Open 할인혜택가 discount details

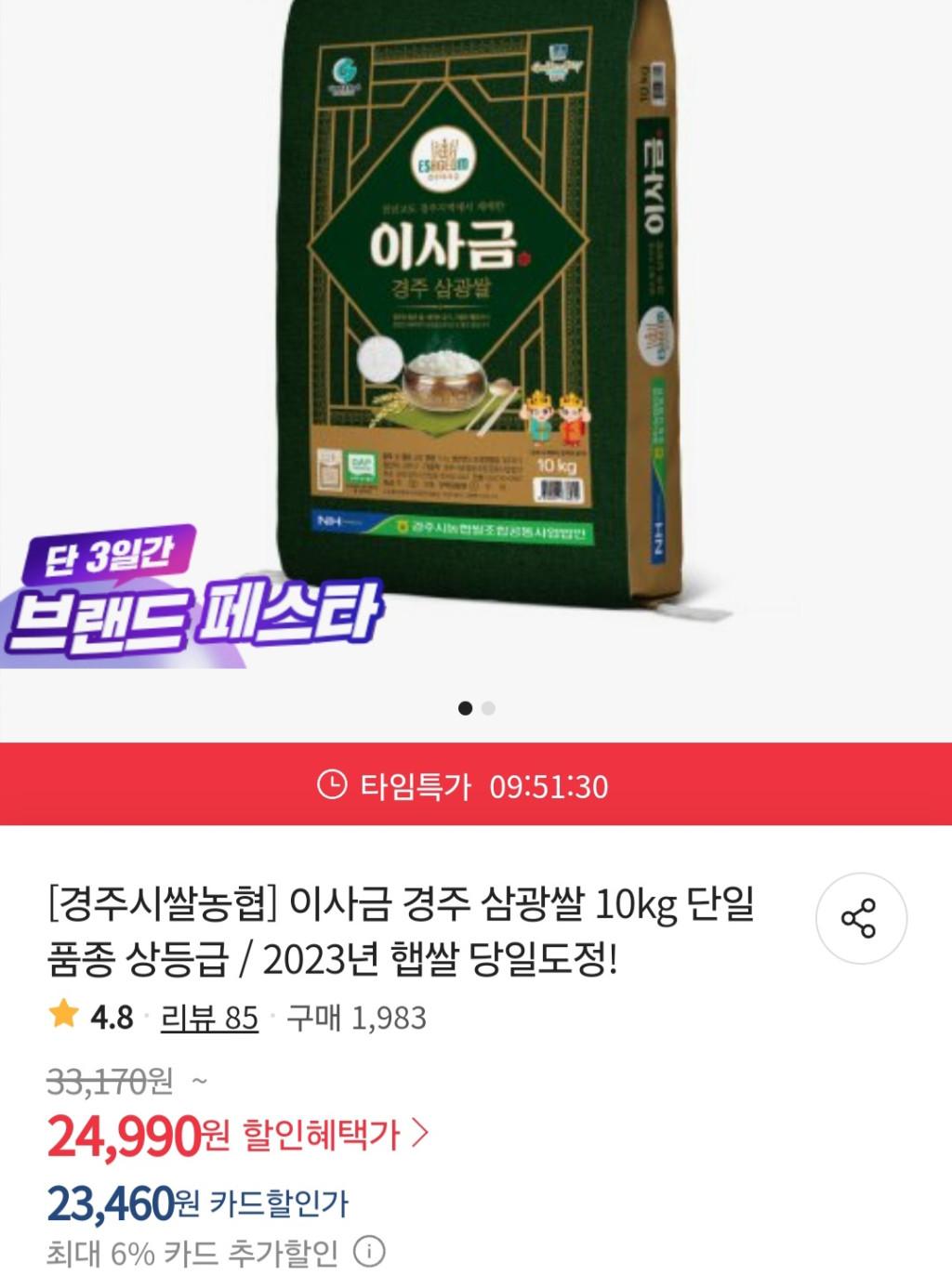point(334,1135)
